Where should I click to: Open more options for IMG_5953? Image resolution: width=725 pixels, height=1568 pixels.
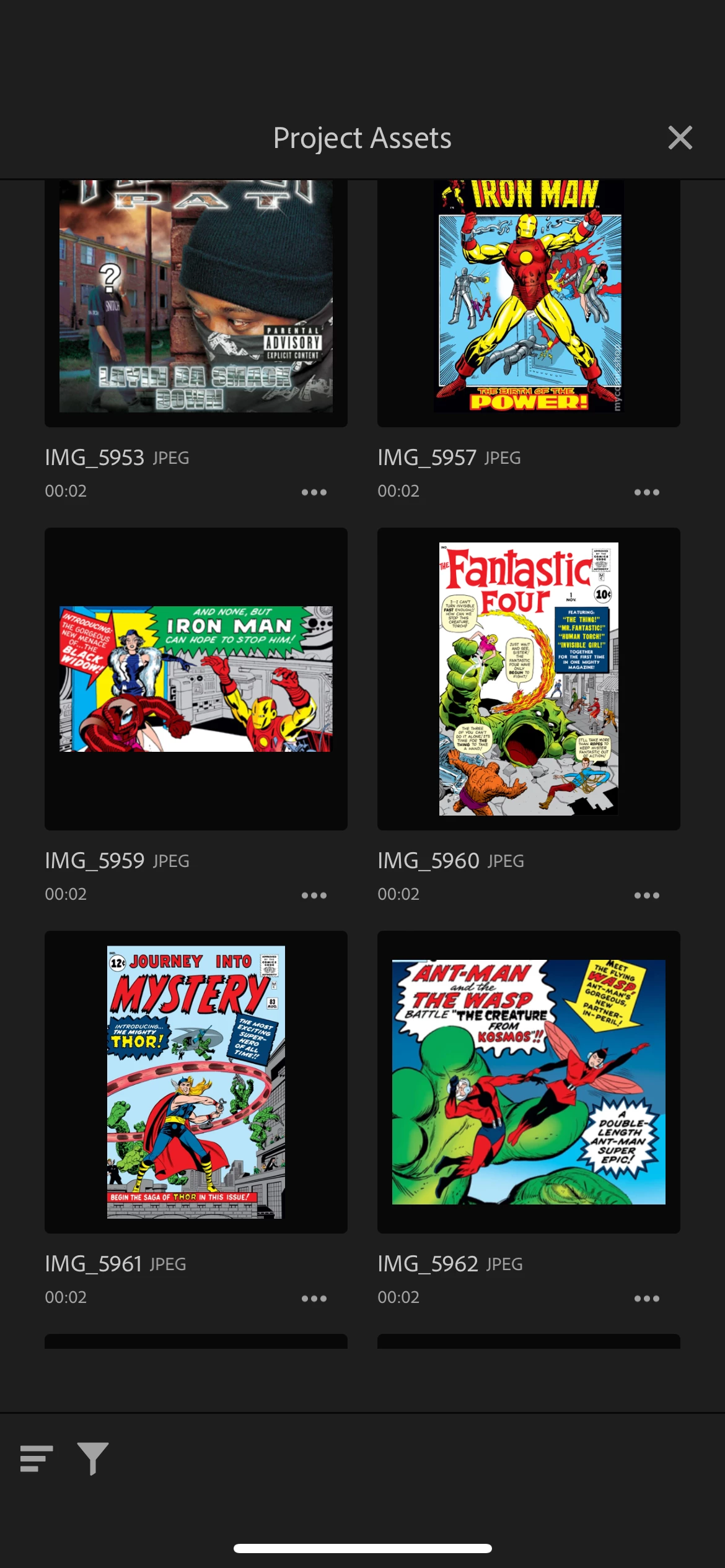click(x=314, y=492)
